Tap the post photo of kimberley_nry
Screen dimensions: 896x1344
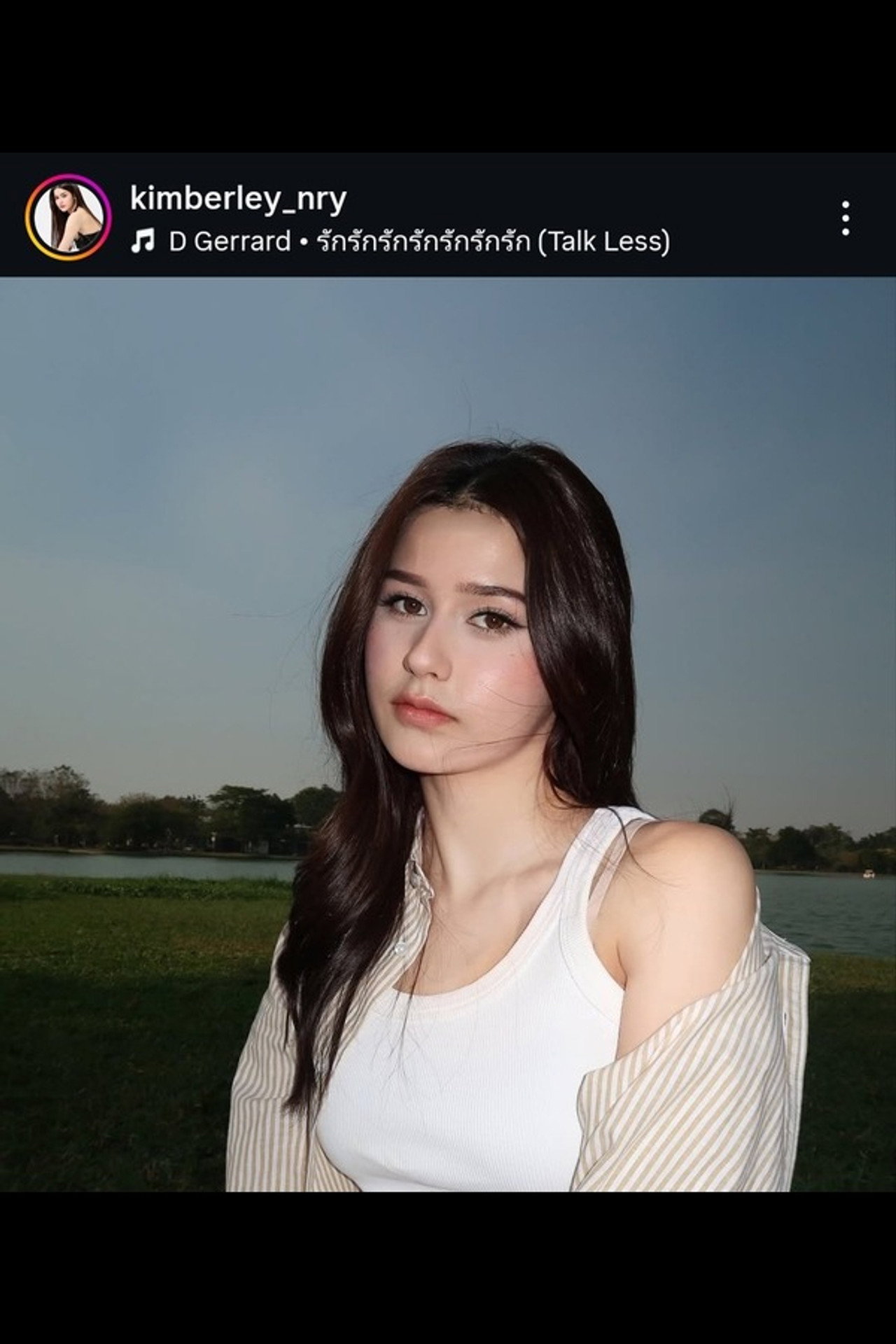click(448, 735)
